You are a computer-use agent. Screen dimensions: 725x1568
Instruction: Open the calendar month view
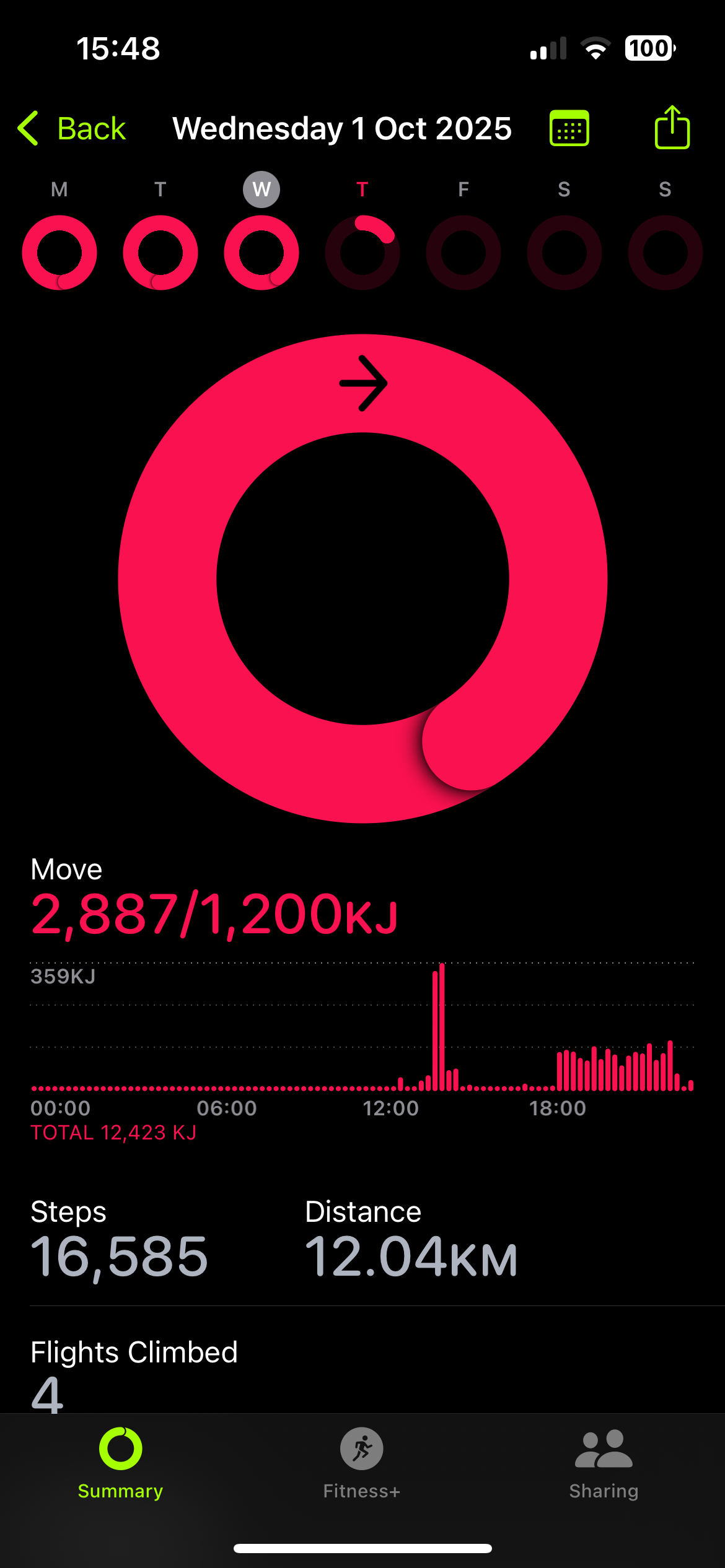(569, 129)
